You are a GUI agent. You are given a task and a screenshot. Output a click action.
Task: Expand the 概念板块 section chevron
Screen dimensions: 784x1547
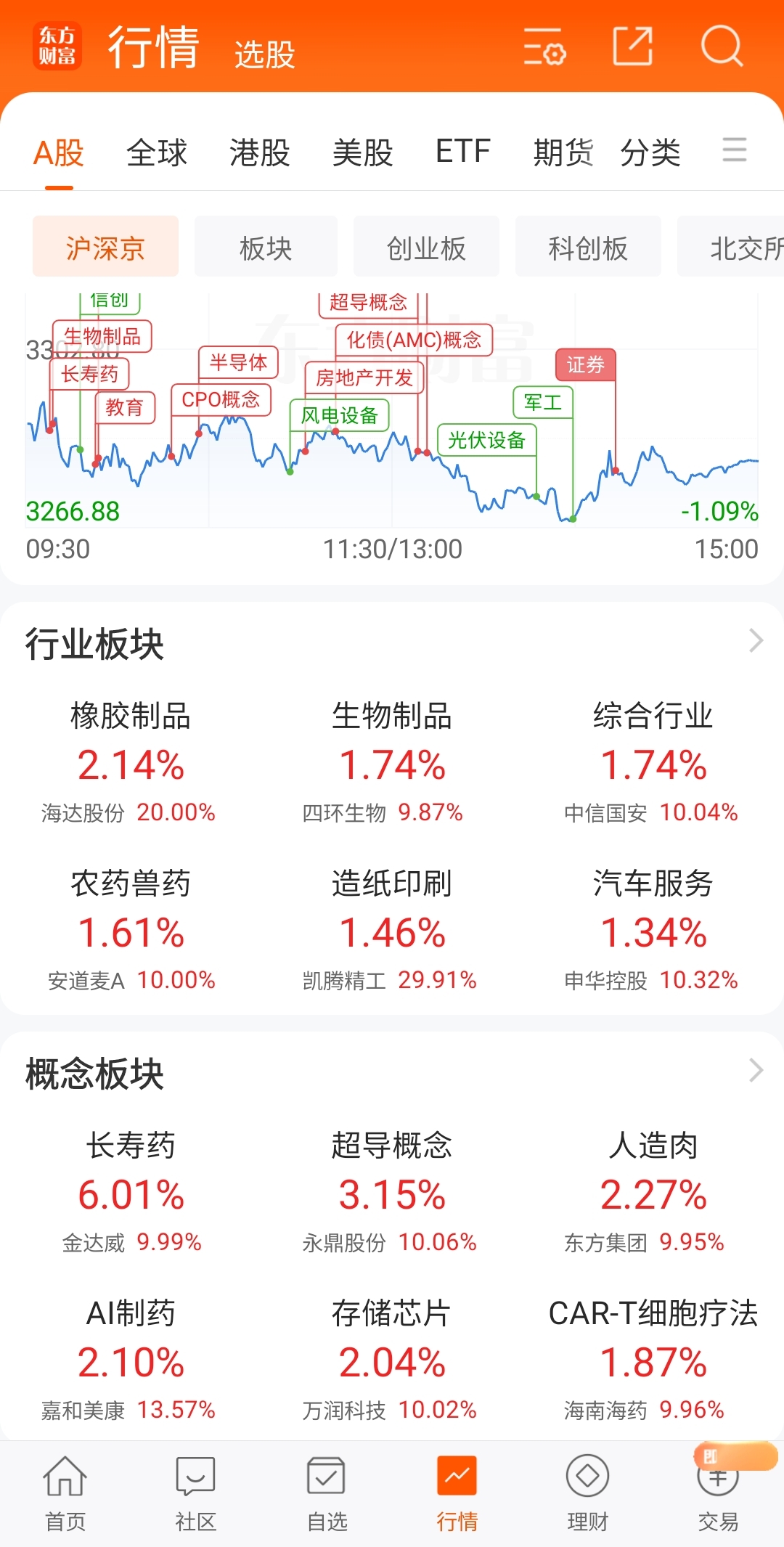coord(756,1070)
